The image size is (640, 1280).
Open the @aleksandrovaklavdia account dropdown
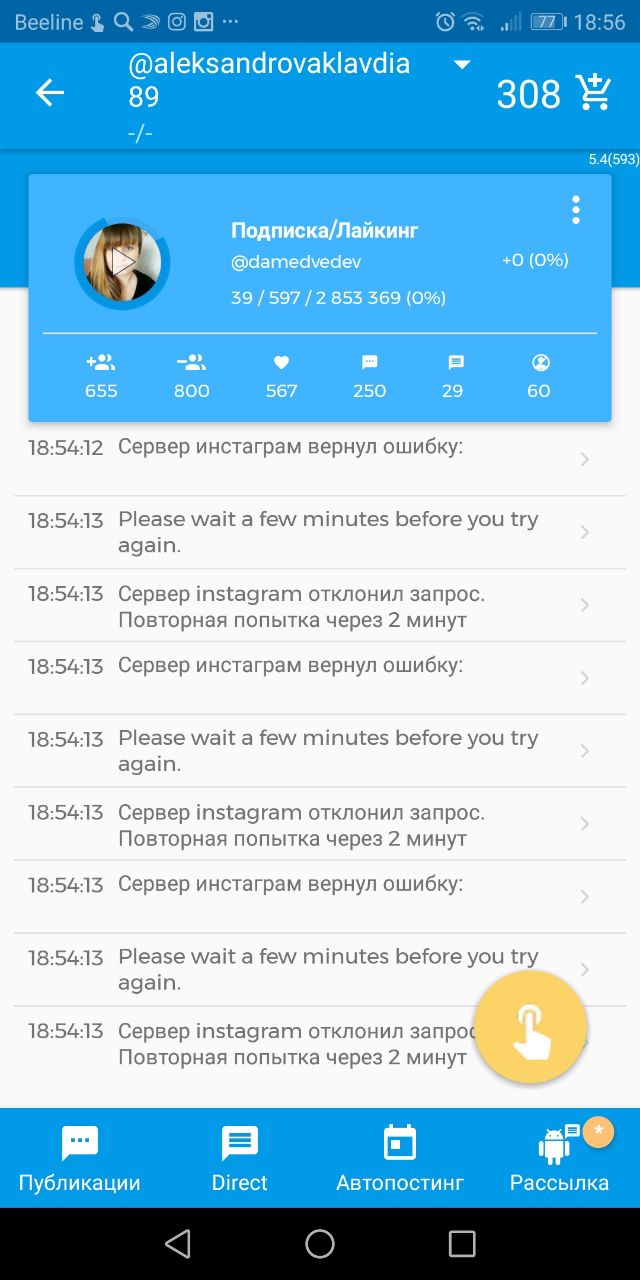[x=461, y=65]
